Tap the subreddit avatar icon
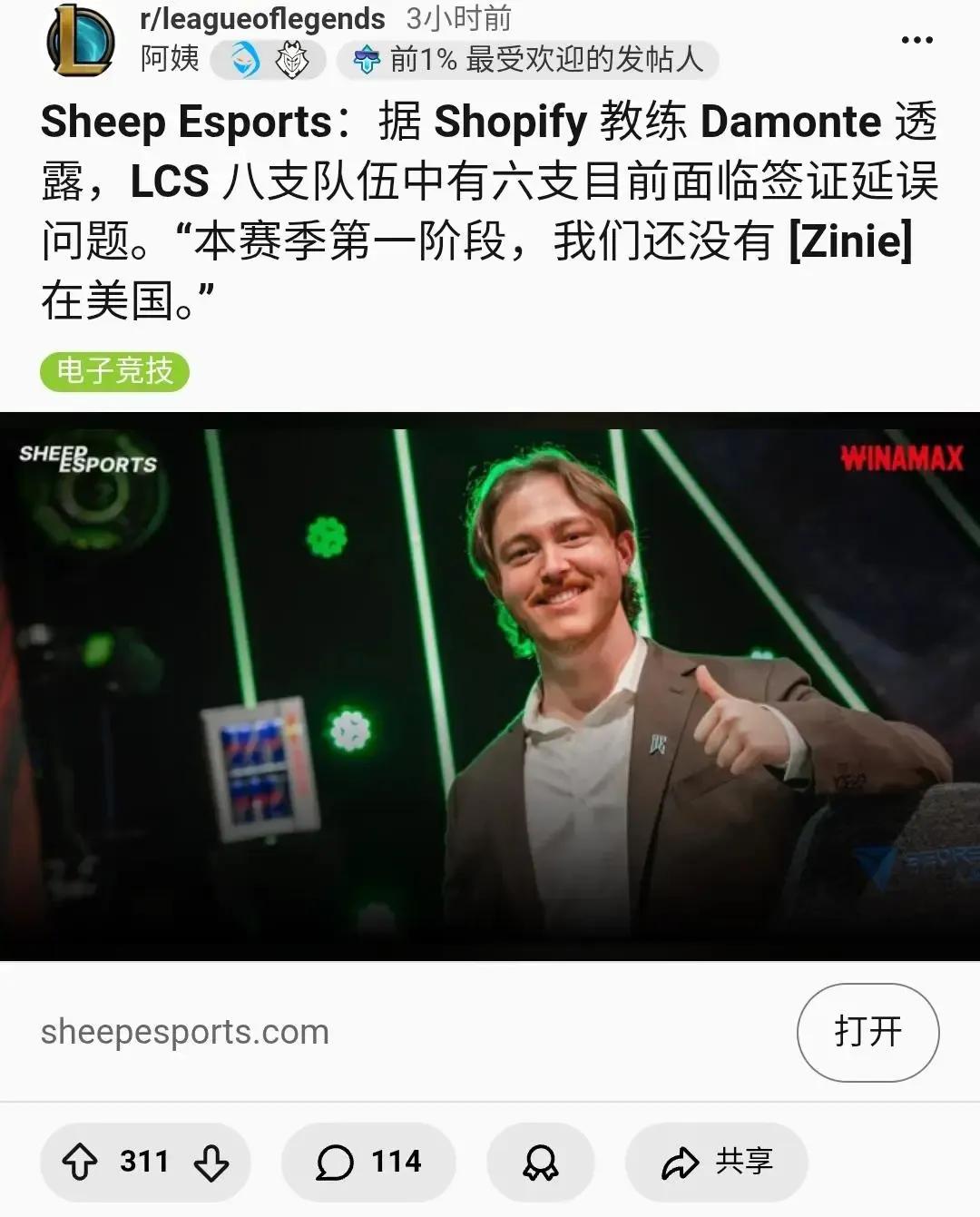 80,40
